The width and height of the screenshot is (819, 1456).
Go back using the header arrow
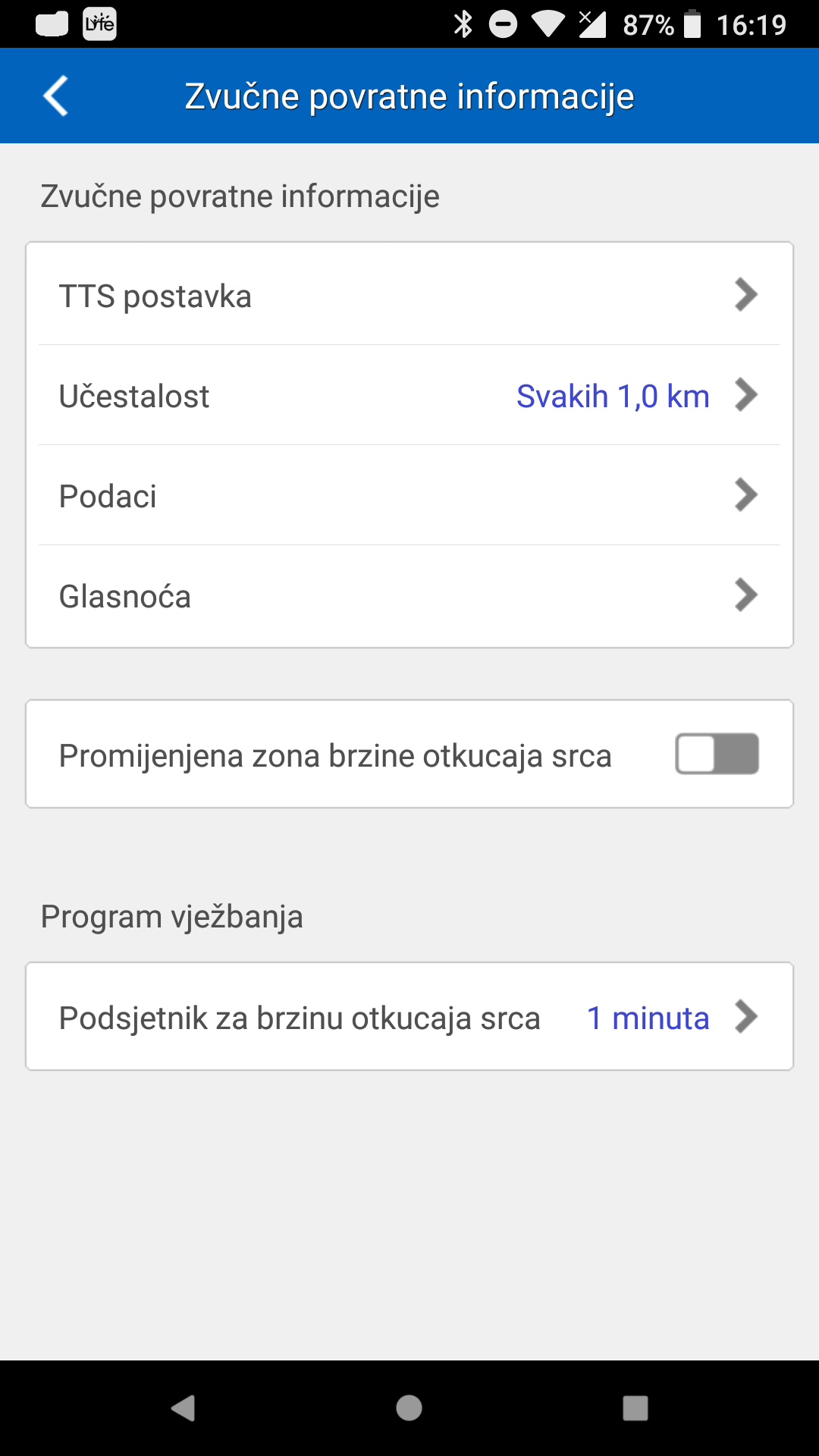(x=56, y=96)
